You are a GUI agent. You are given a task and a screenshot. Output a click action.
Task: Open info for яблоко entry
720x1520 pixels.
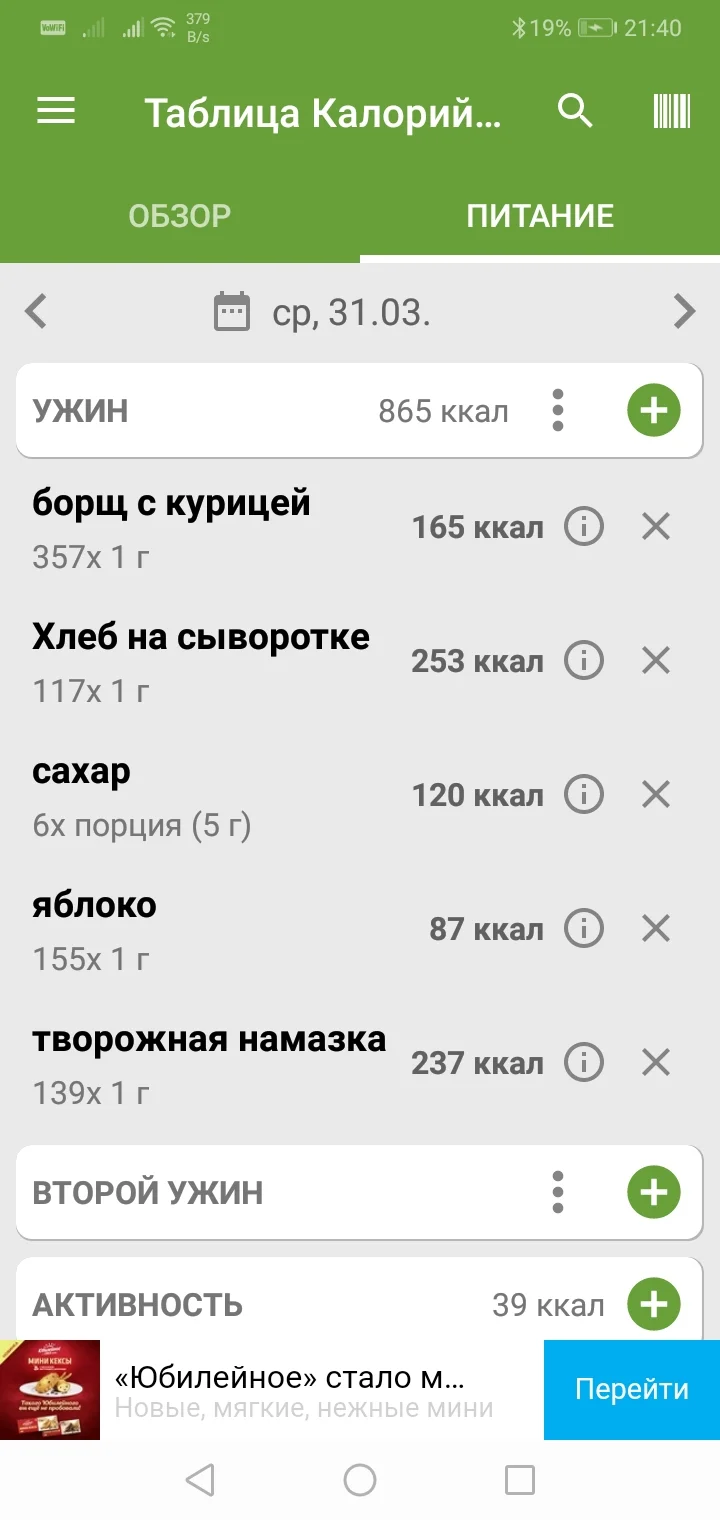(x=584, y=928)
